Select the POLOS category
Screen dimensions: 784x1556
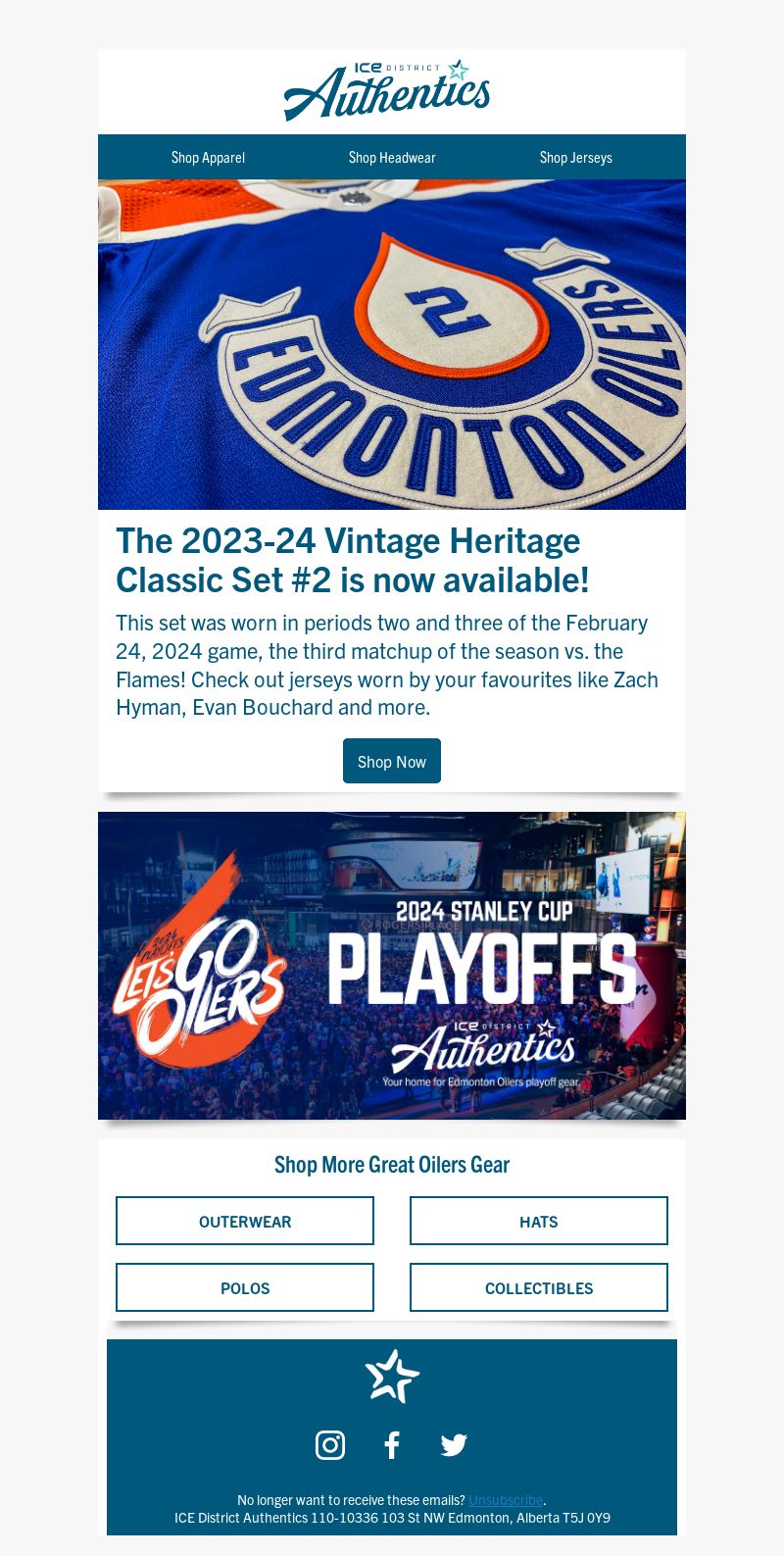tap(245, 1287)
